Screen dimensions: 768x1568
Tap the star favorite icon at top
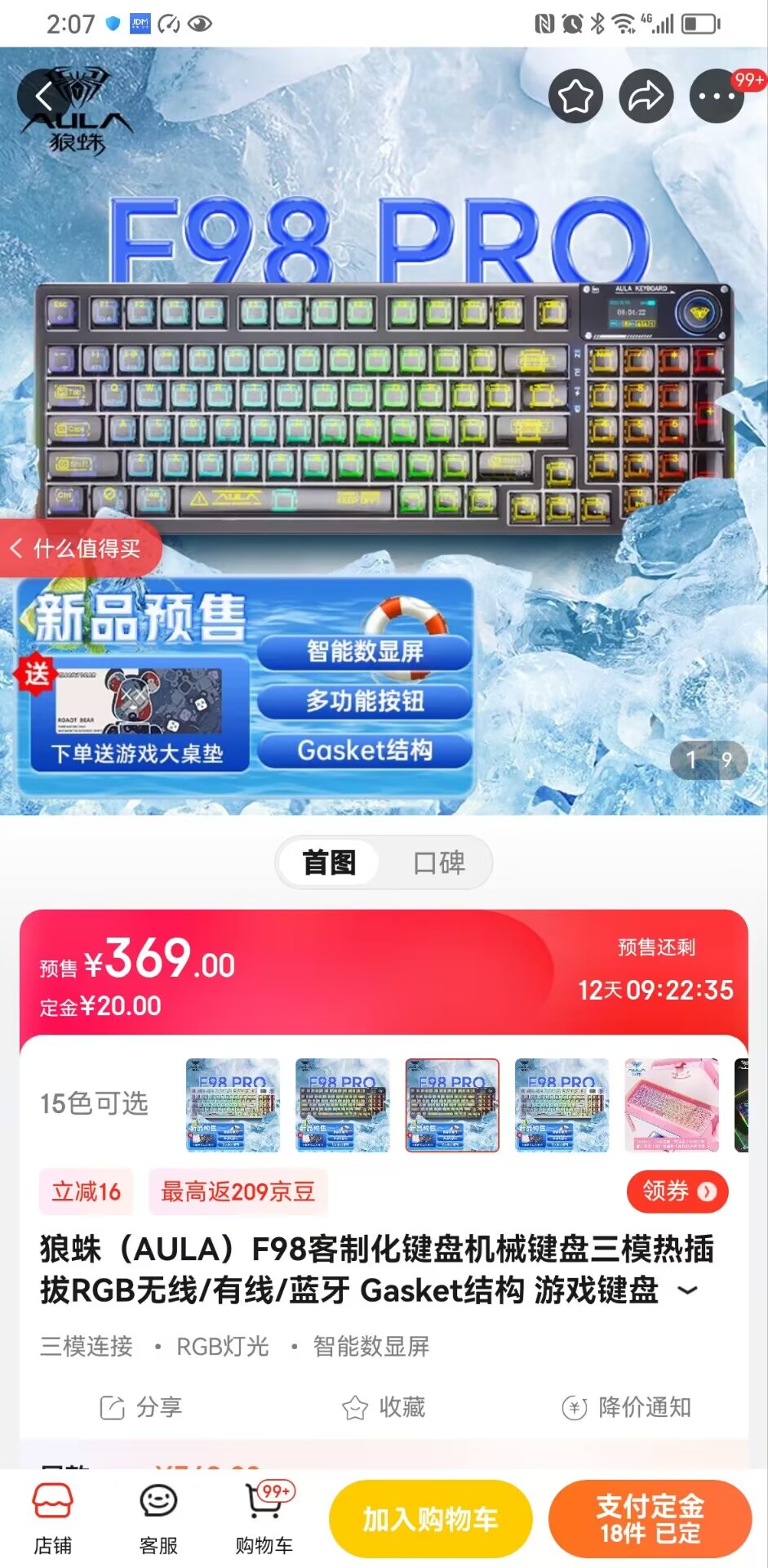pos(576,96)
